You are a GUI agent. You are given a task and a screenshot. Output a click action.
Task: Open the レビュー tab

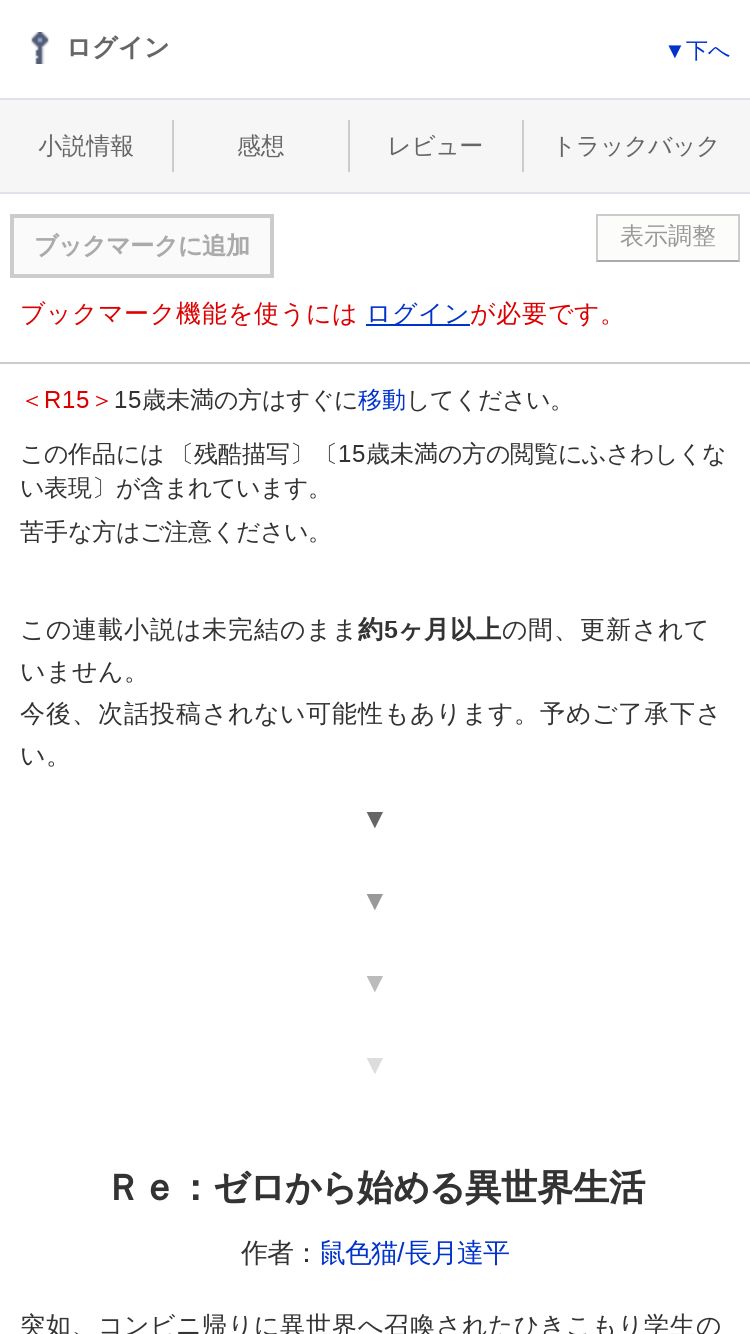click(x=435, y=146)
